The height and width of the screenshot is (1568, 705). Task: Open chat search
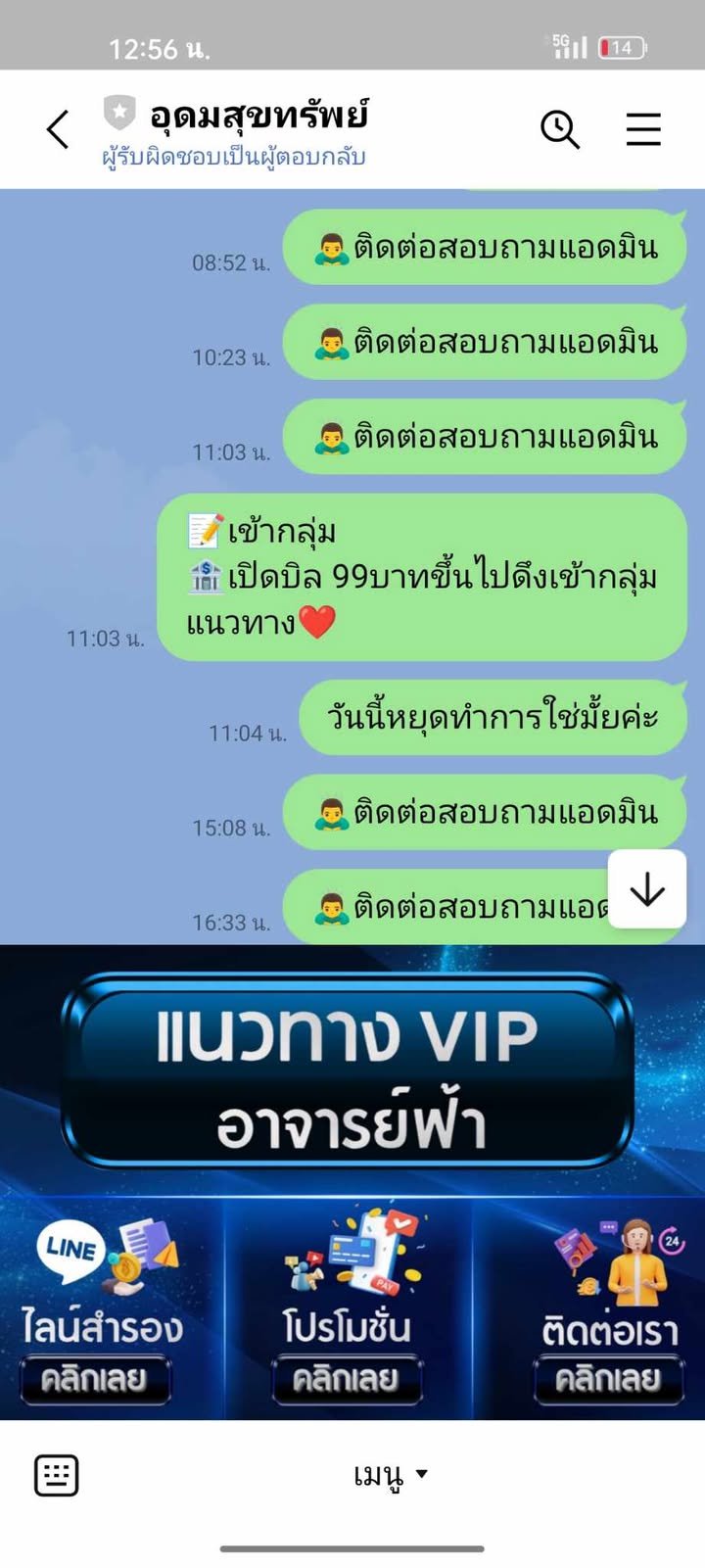tap(560, 129)
